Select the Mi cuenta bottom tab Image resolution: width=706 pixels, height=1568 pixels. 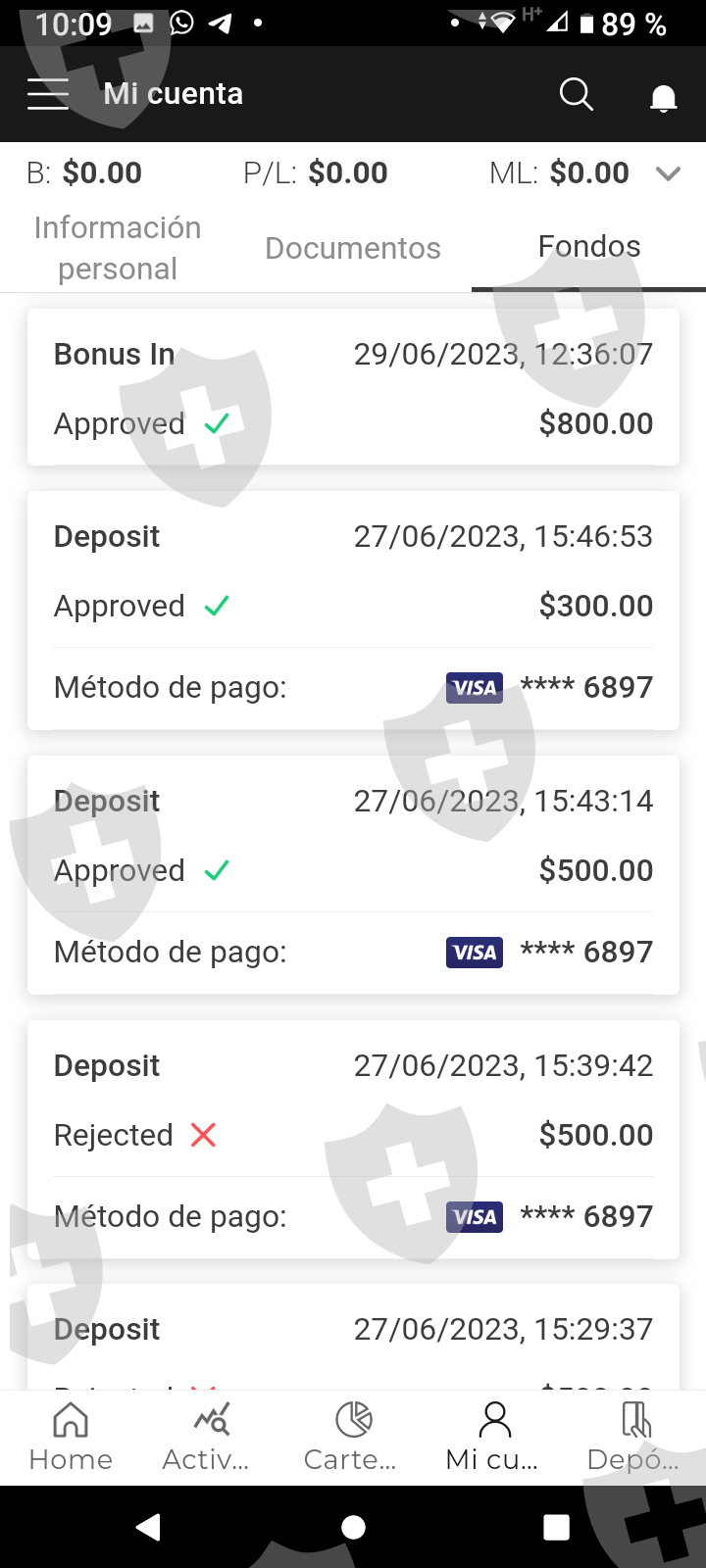click(493, 1437)
